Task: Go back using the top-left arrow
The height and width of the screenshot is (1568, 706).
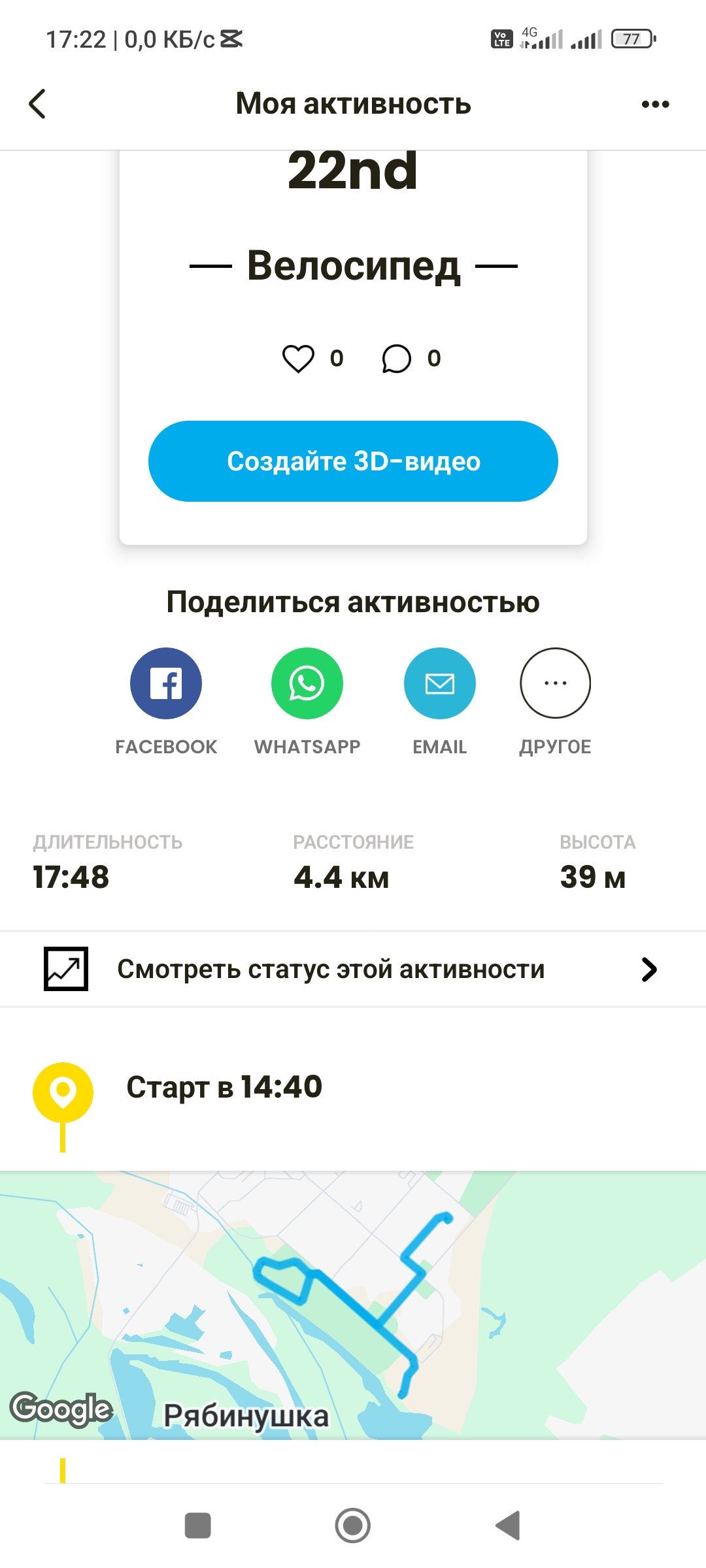Action: (x=37, y=104)
